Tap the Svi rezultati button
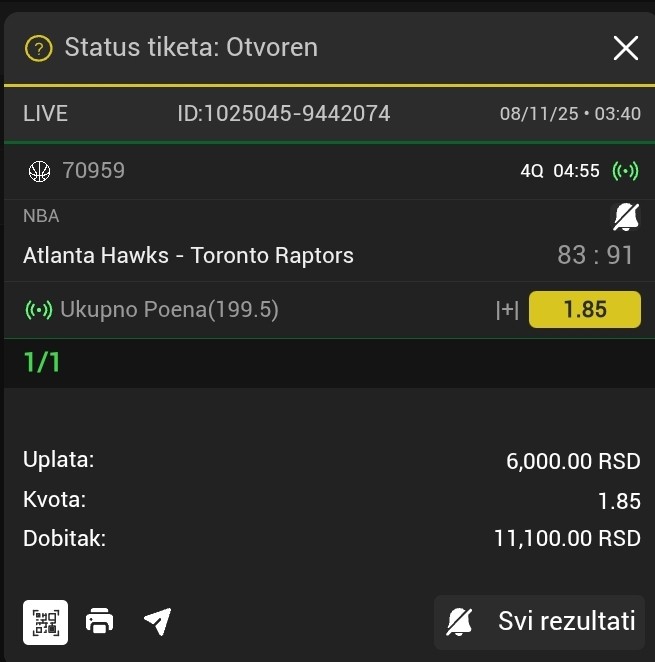This screenshot has width=655, height=662. 540,622
